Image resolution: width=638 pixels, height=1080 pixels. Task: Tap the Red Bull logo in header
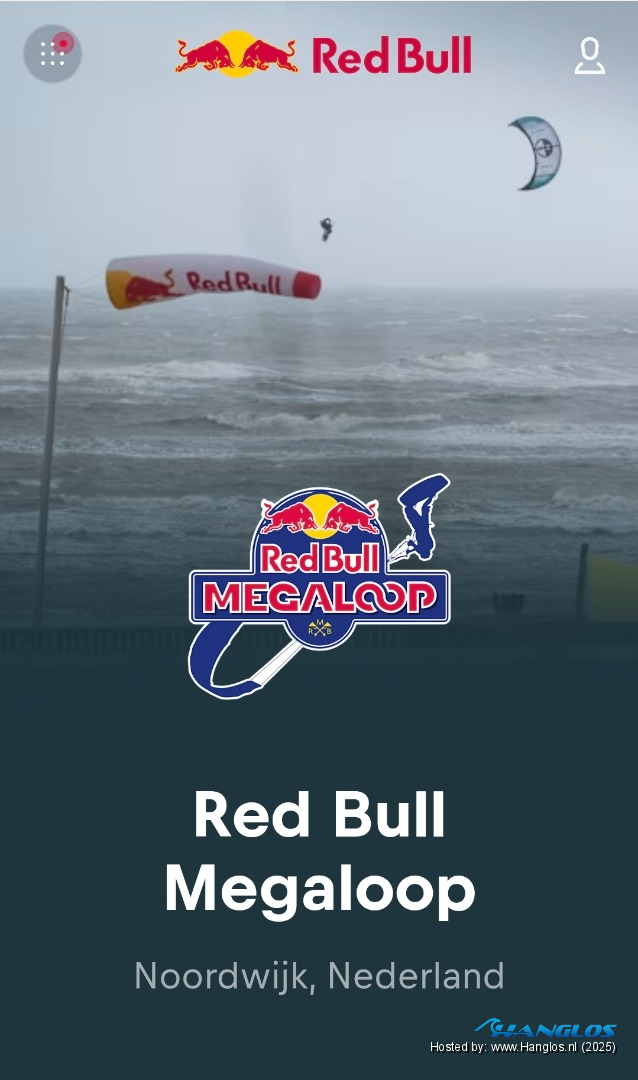(x=323, y=55)
